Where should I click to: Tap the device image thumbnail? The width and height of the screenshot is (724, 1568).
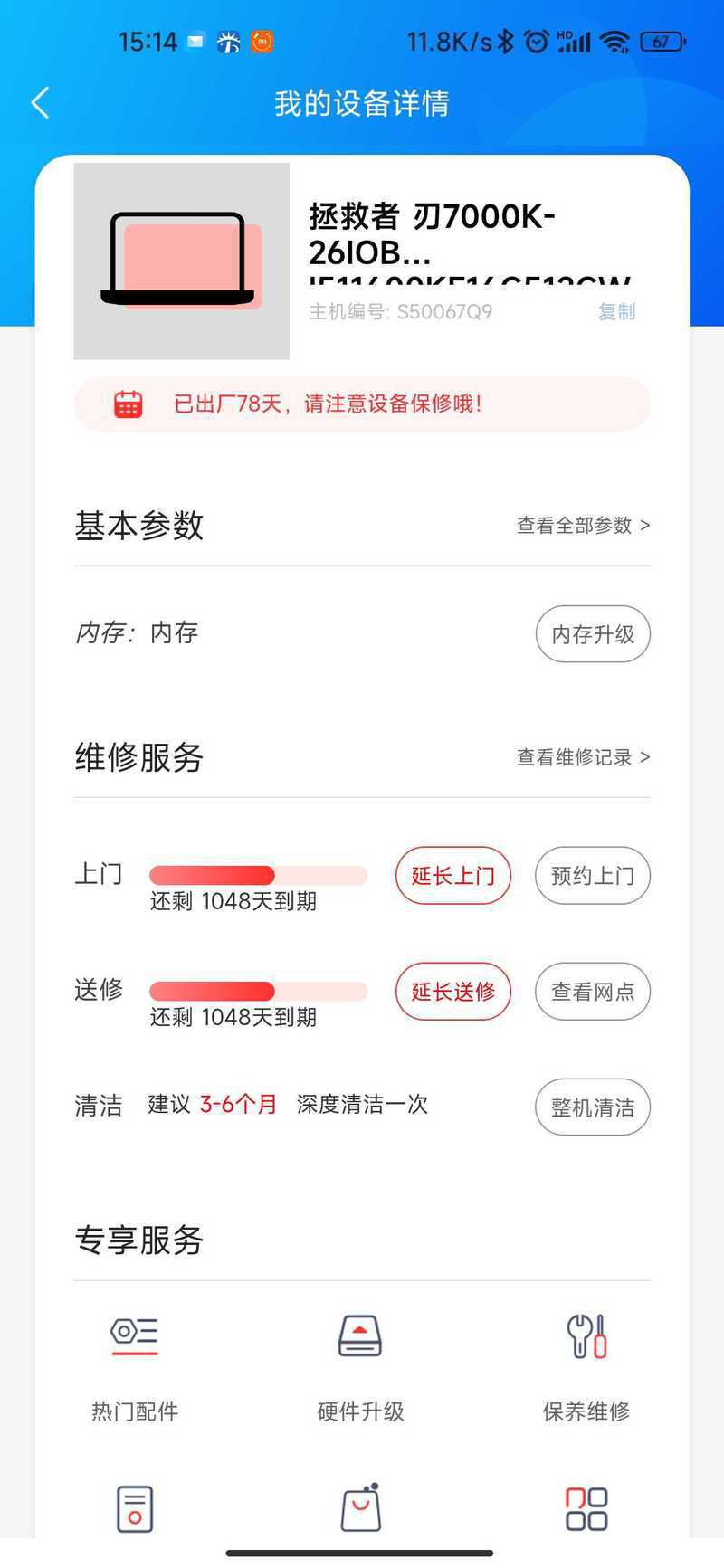pos(181,261)
